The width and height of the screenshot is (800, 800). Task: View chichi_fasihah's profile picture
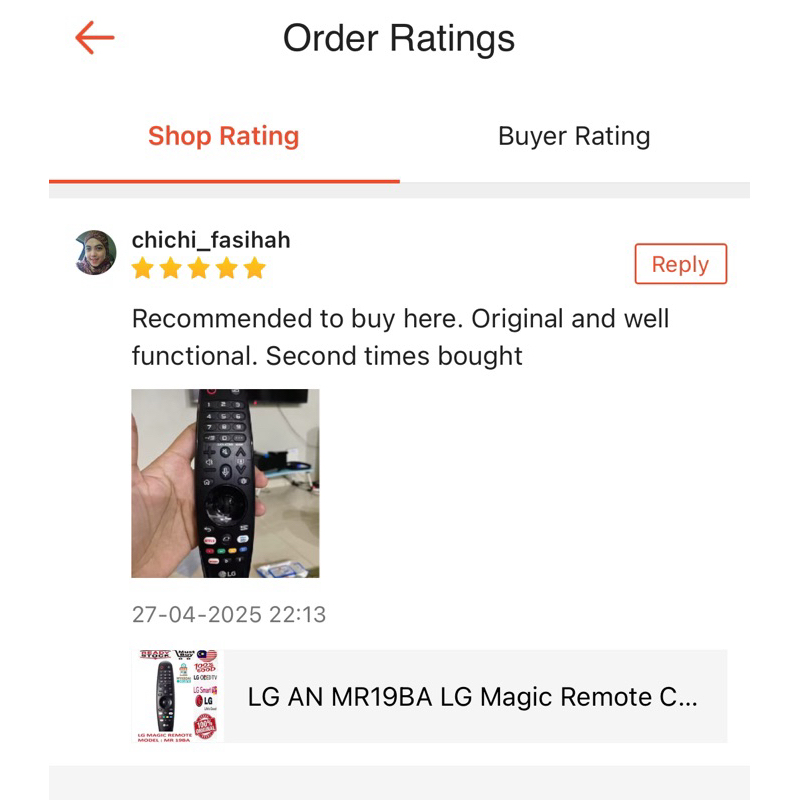pyautogui.click(x=96, y=252)
